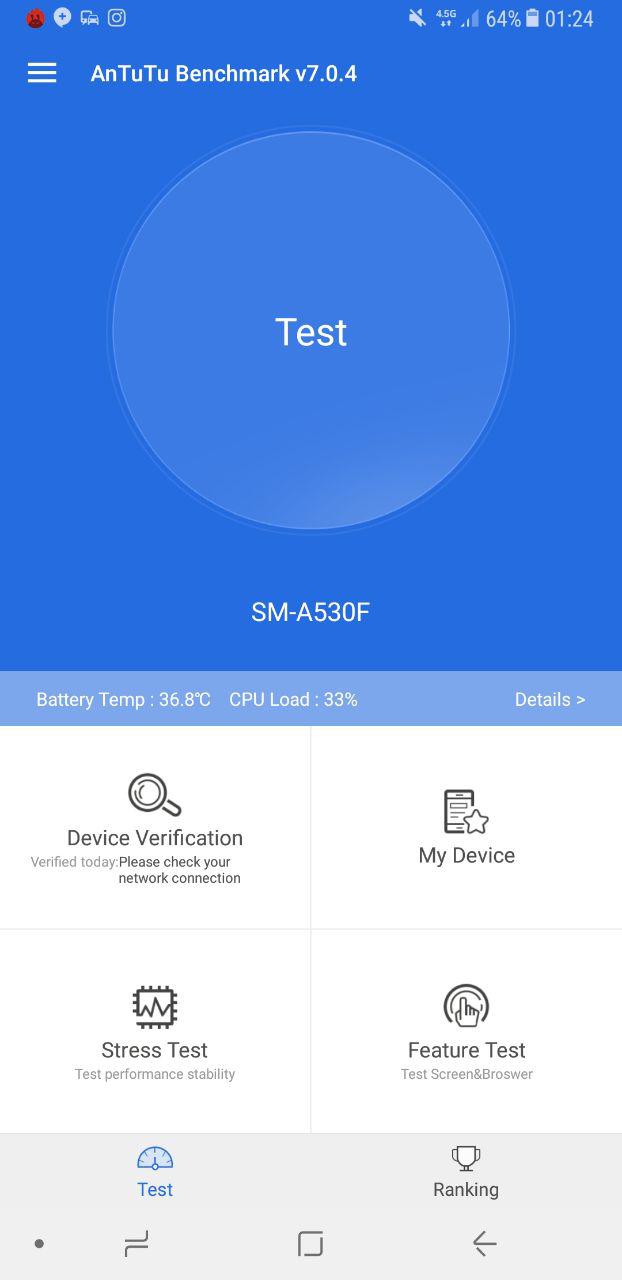This screenshot has height=1280, width=622.
Task: Open Device Verification
Action: (x=155, y=827)
